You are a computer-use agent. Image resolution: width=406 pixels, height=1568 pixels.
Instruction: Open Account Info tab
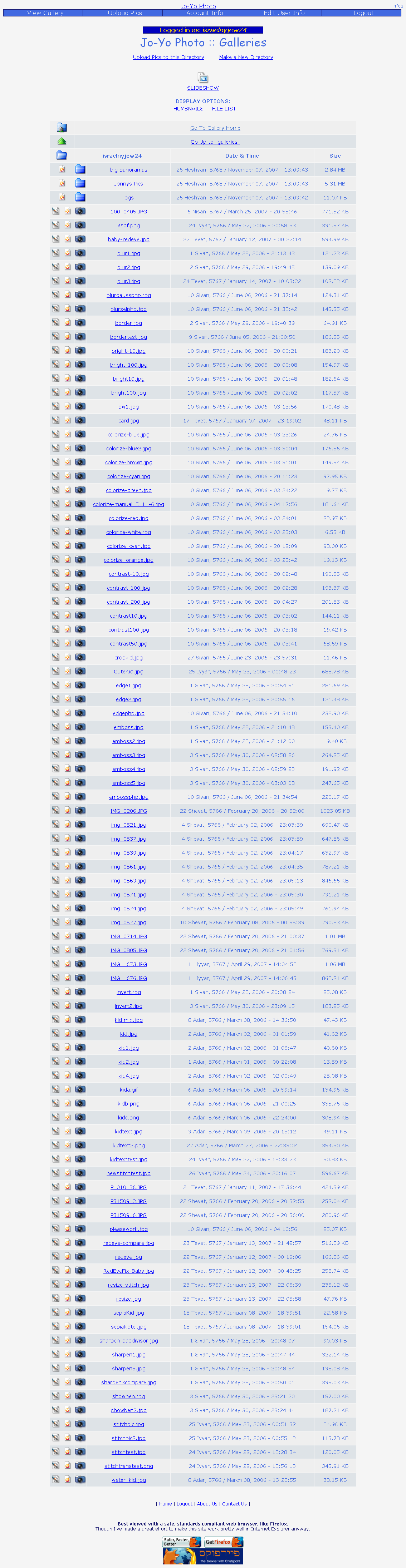pyautogui.click(x=204, y=13)
